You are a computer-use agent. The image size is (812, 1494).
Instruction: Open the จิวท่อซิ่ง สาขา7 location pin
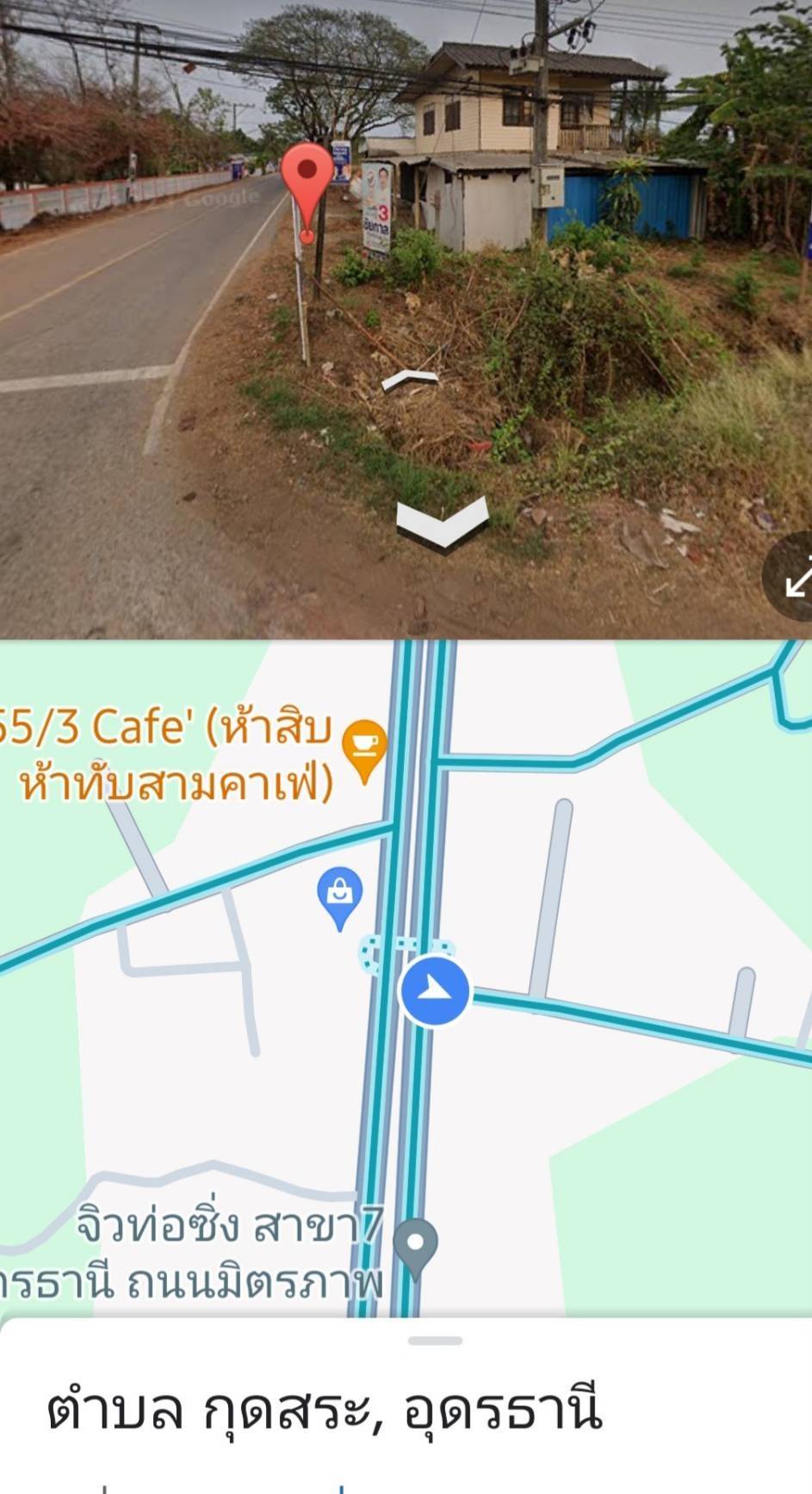416,1245
